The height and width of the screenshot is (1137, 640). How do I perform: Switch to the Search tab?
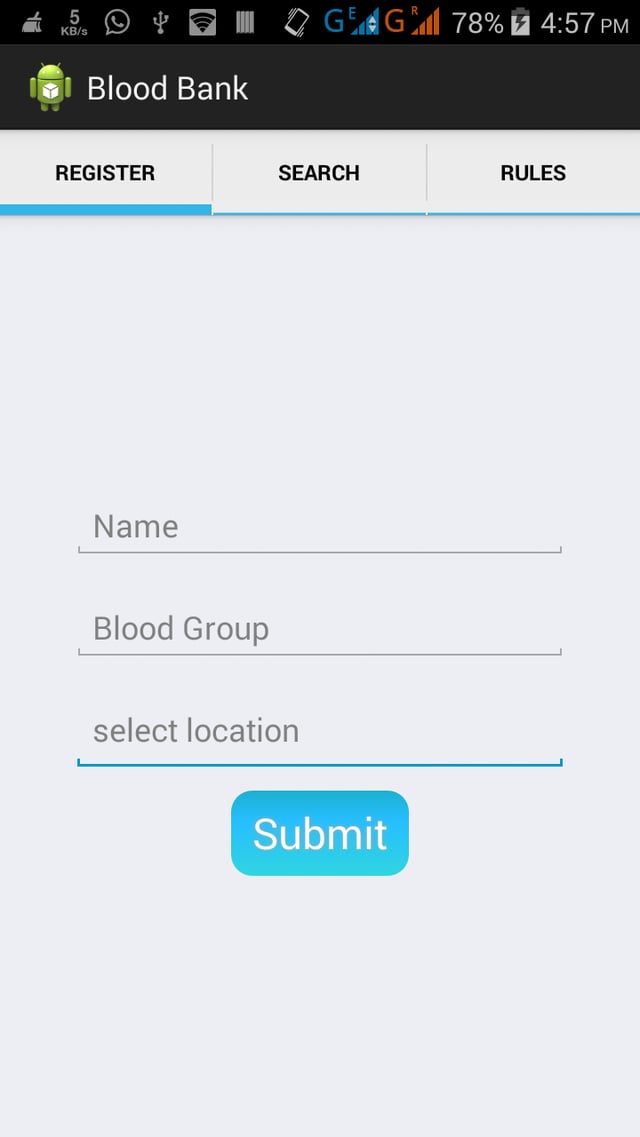coord(319,173)
